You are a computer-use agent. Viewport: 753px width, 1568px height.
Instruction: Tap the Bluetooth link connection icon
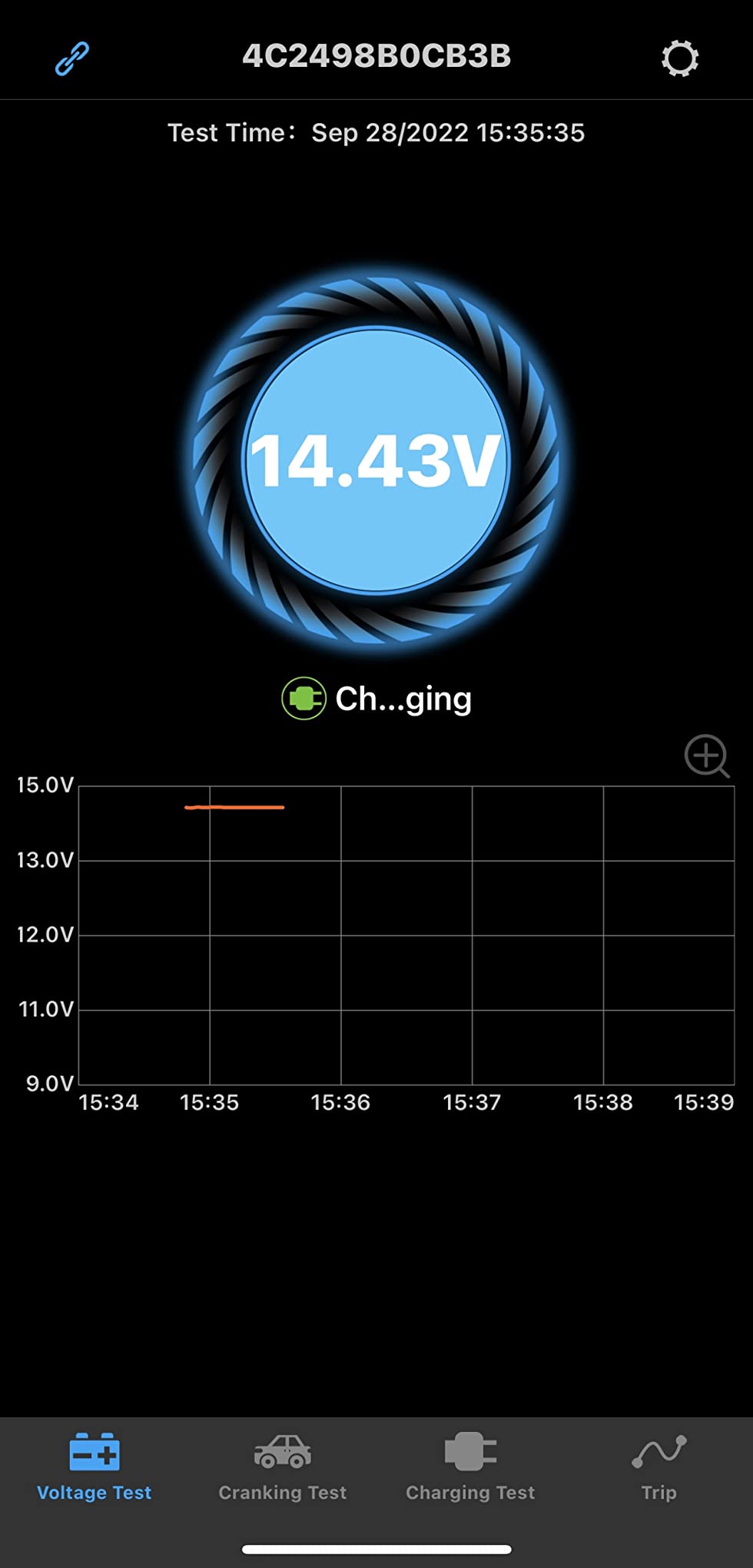click(x=72, y=58)
